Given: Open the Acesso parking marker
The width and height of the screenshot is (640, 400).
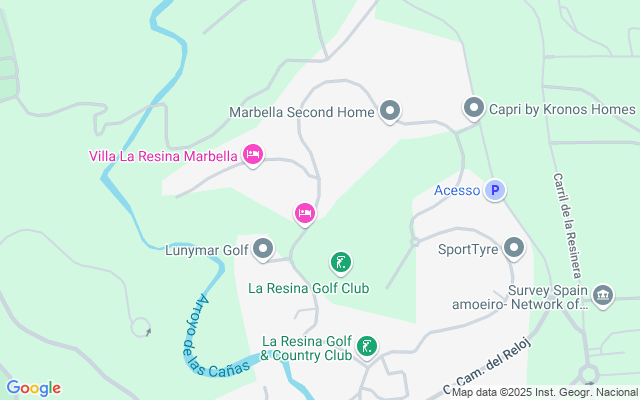Looking at the screenshot, I should [x=495, y=190].
